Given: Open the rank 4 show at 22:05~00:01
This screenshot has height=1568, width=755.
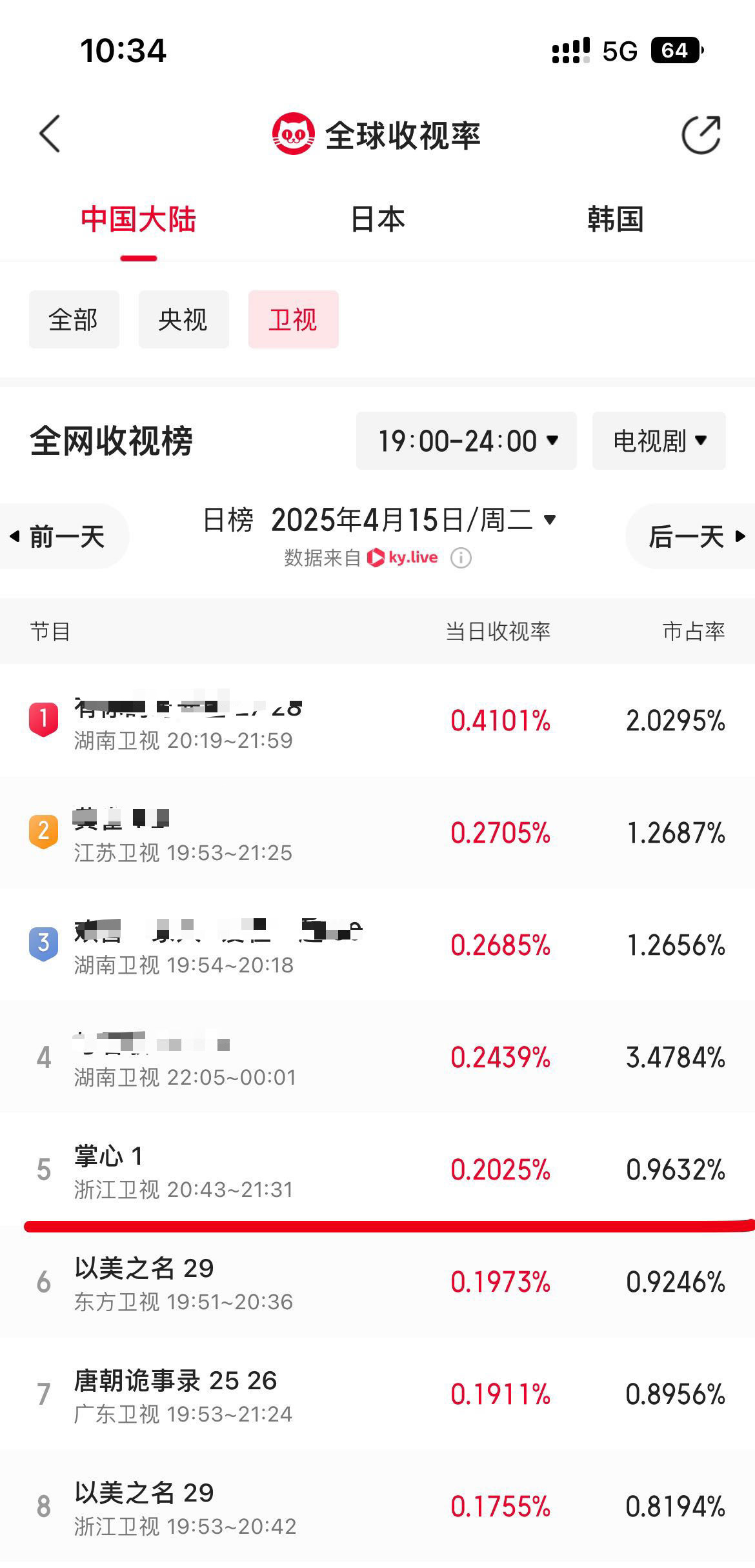Looking at the screenshot, I should point(377,1057).
